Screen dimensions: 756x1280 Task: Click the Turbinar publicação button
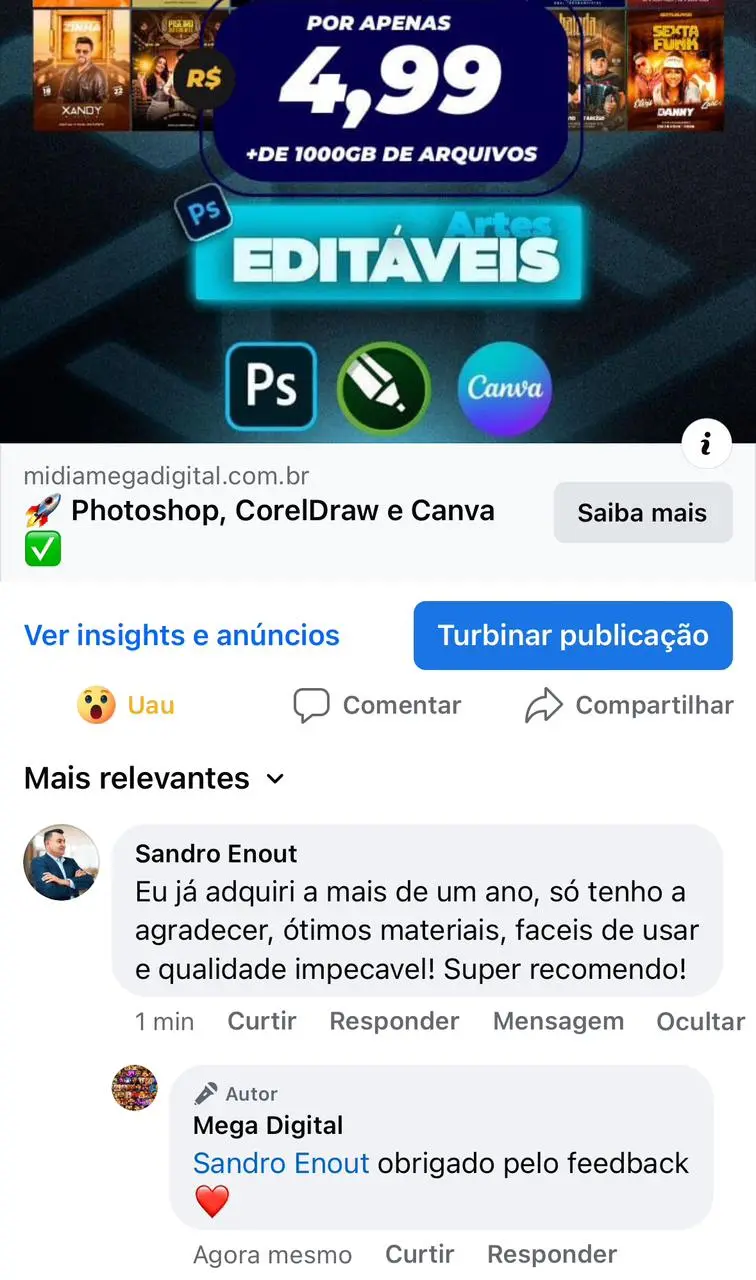pyautogui.click(x=572, y=635)
